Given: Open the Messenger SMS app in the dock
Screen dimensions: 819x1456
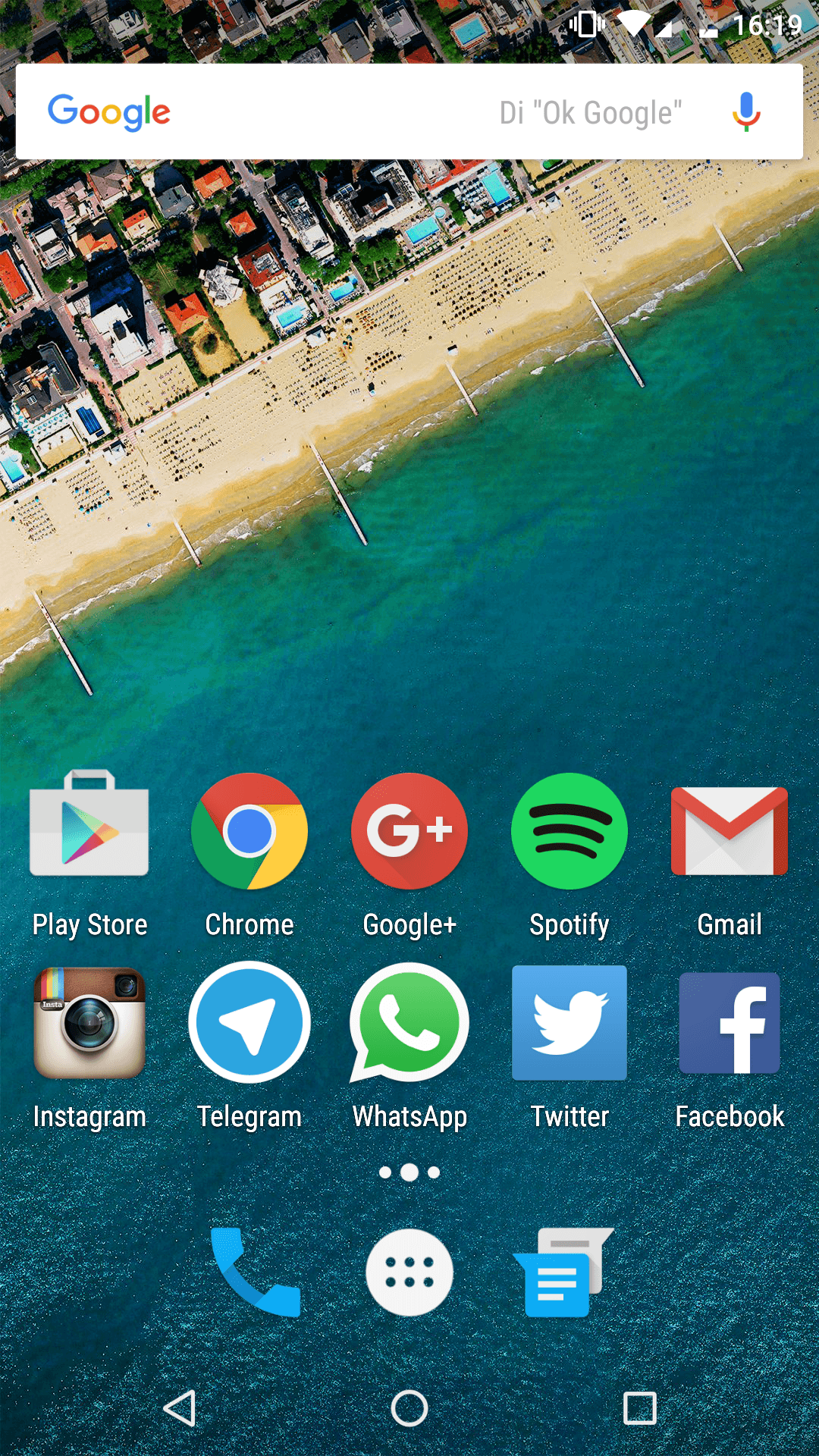Looking at the screenshot, I should coord(563,1272).
